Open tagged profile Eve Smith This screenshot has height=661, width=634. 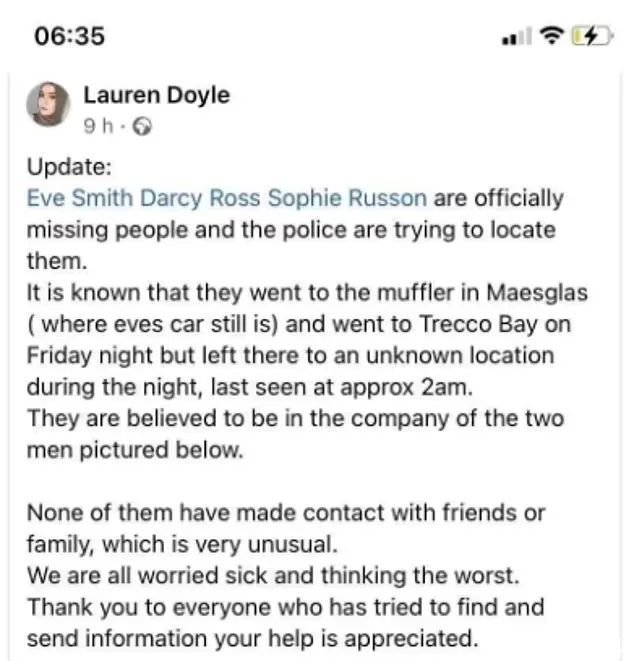74,197
